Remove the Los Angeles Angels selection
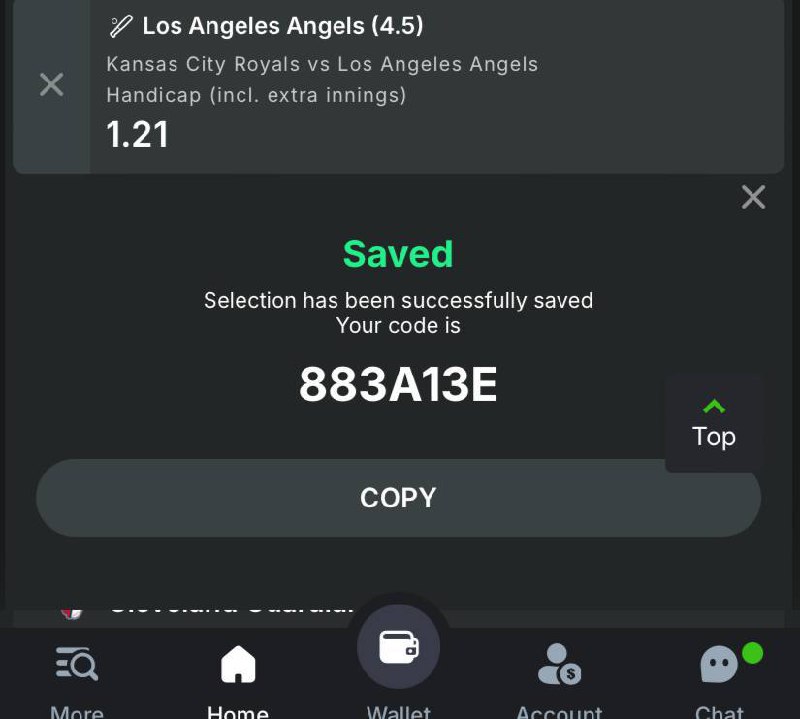Viewport: 800px width, 719px height. (x=51, y=85)
